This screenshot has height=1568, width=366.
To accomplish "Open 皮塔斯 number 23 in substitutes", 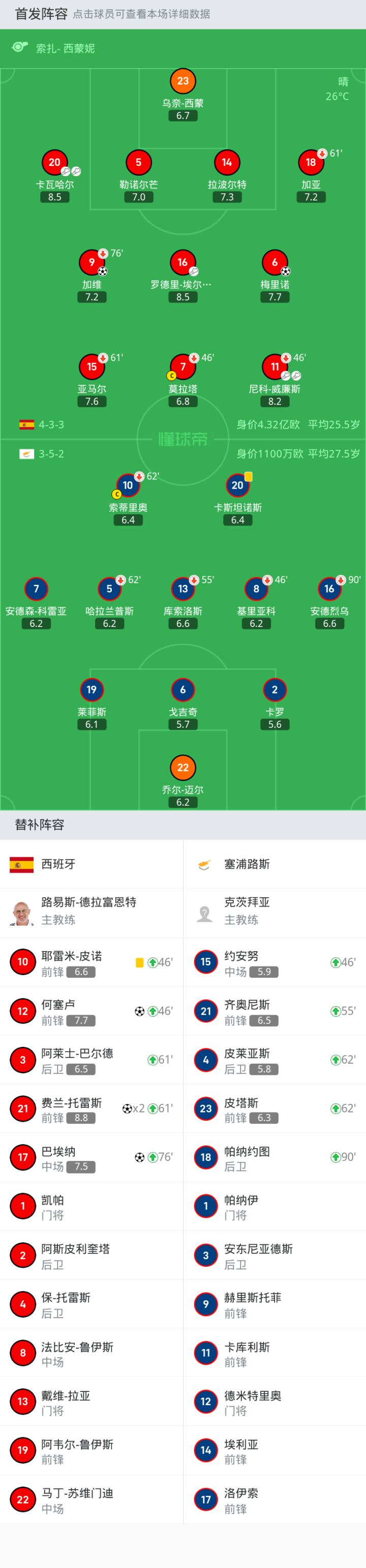I will [274, 1108].
